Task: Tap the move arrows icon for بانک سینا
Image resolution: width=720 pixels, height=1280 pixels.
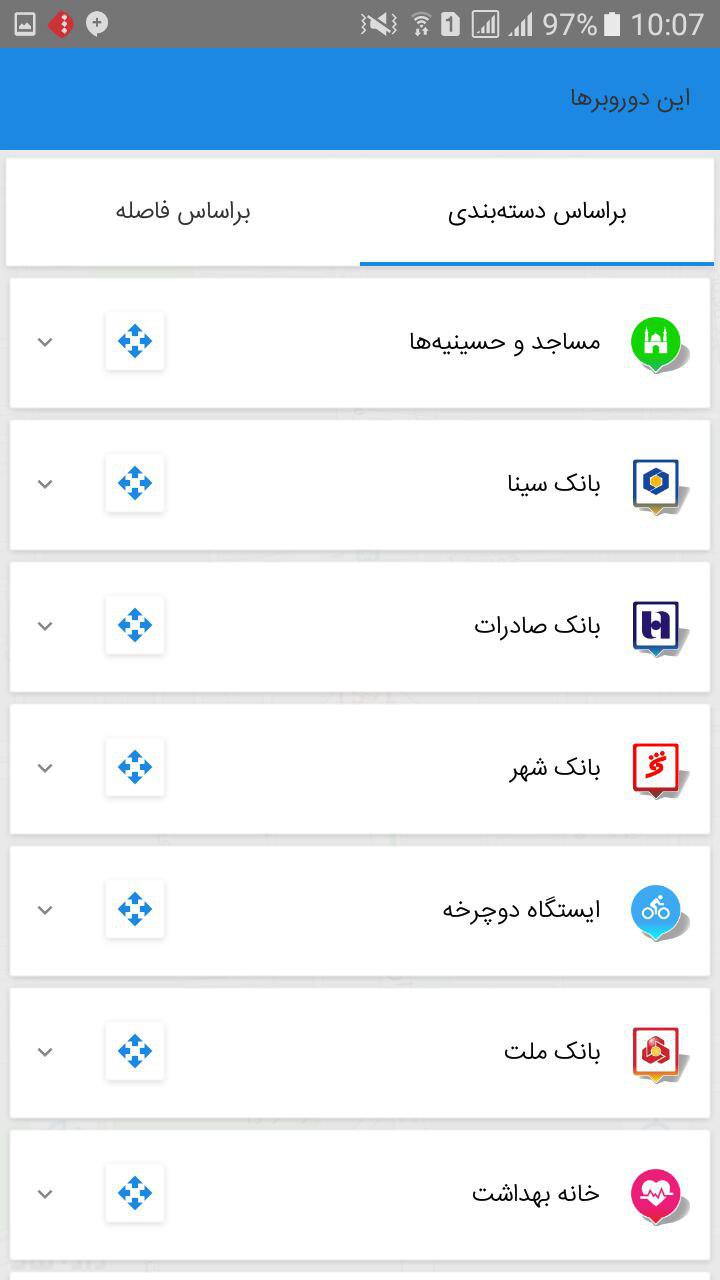Action: coord(135,484)
